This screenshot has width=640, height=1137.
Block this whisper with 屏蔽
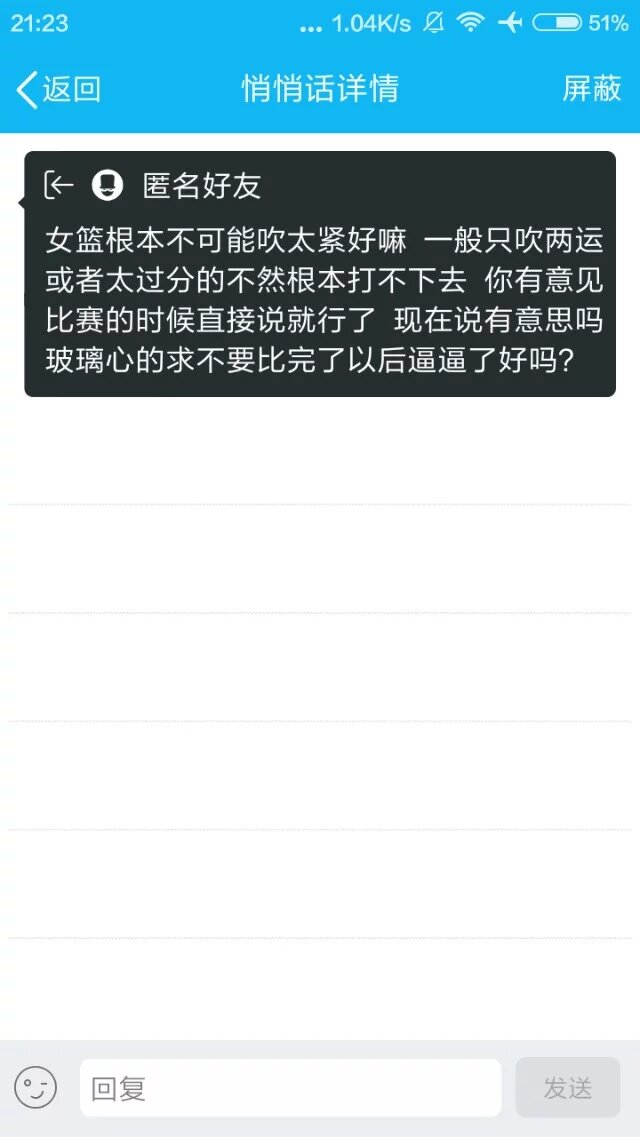pos(592,89)
